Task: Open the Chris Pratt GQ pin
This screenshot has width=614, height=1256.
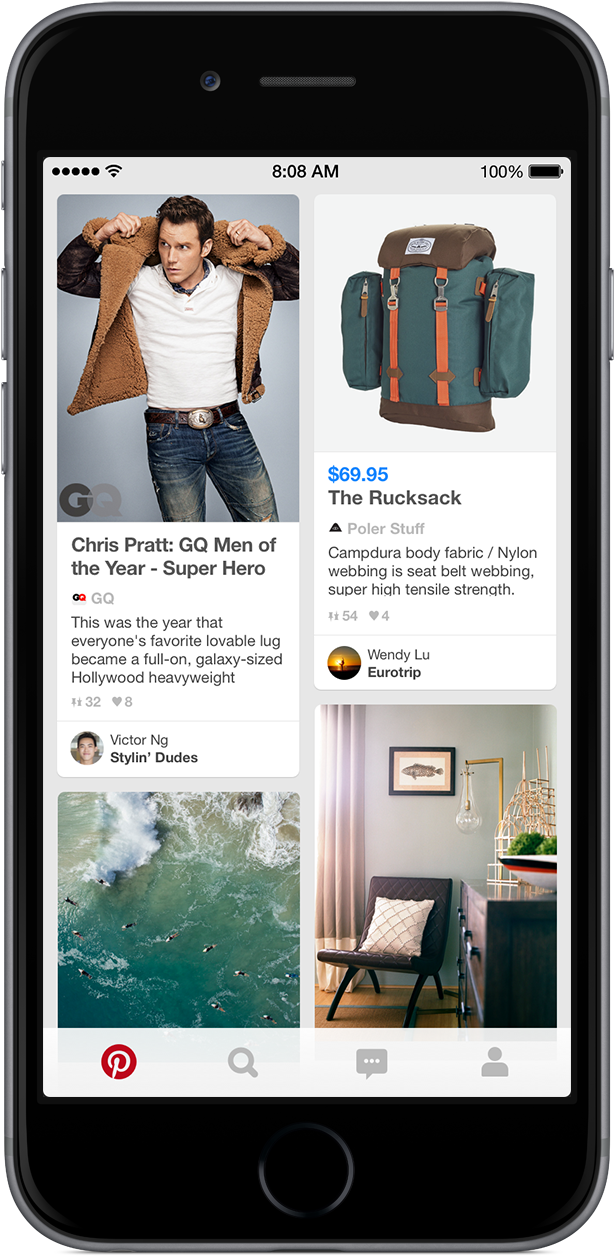Action: pos(178,358)
